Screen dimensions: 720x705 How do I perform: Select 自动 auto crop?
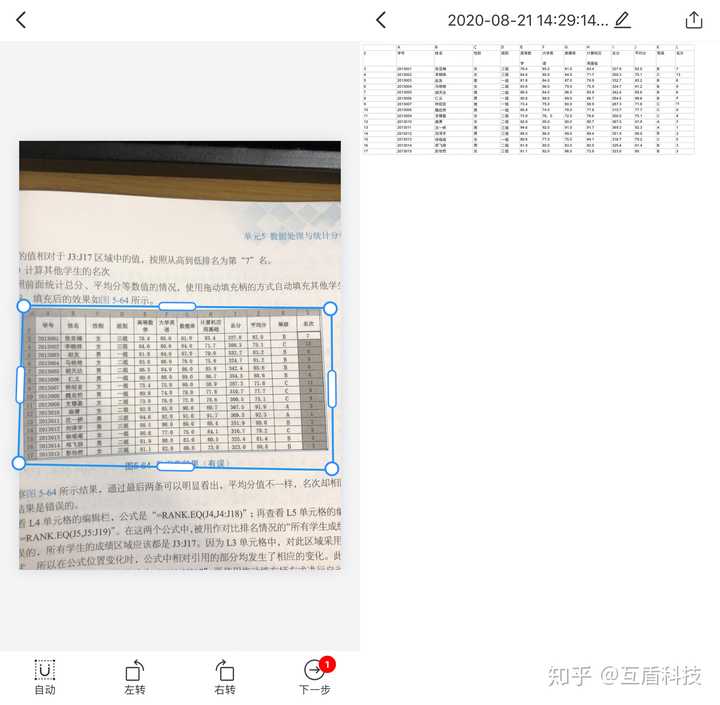(x=45, y=677)
